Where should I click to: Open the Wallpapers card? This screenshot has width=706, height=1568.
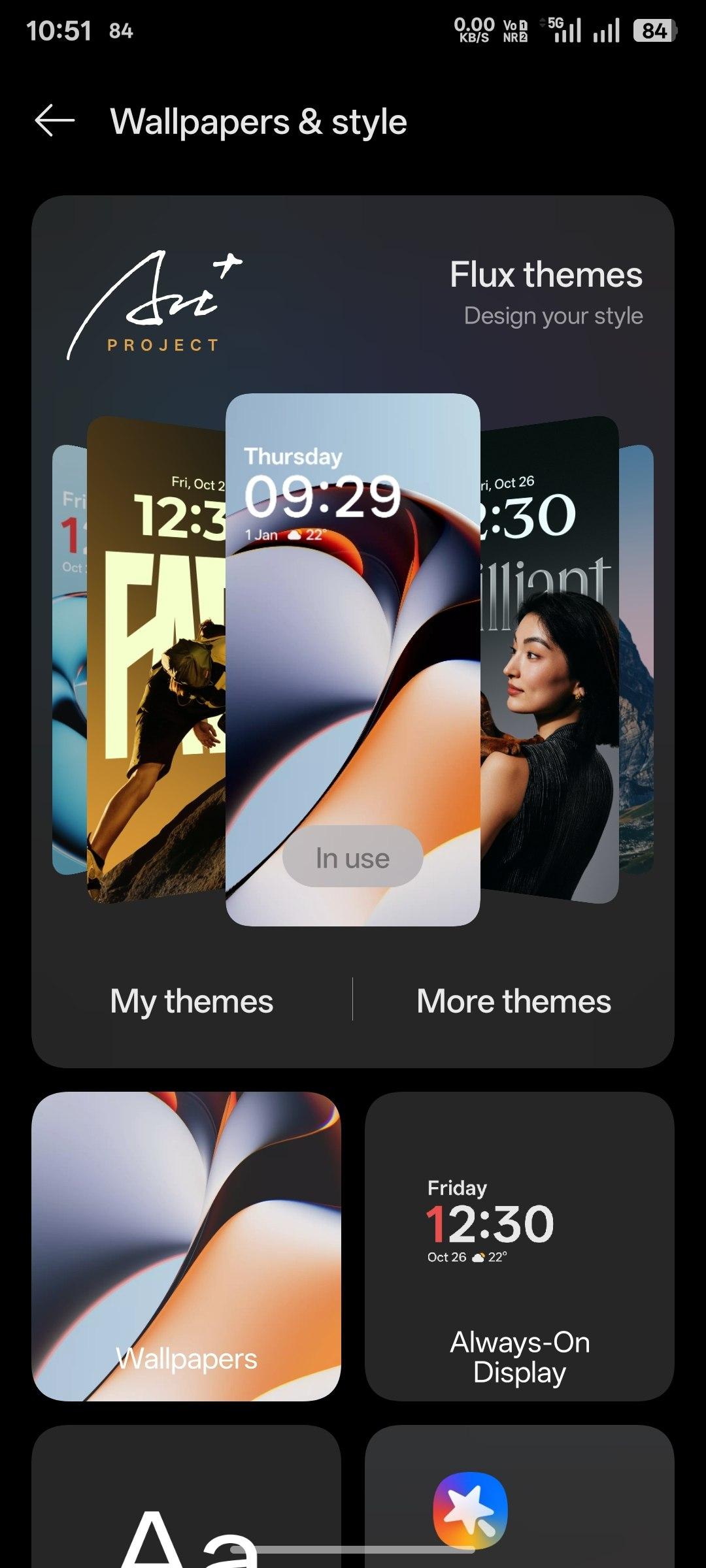(x=186, y=1247)
